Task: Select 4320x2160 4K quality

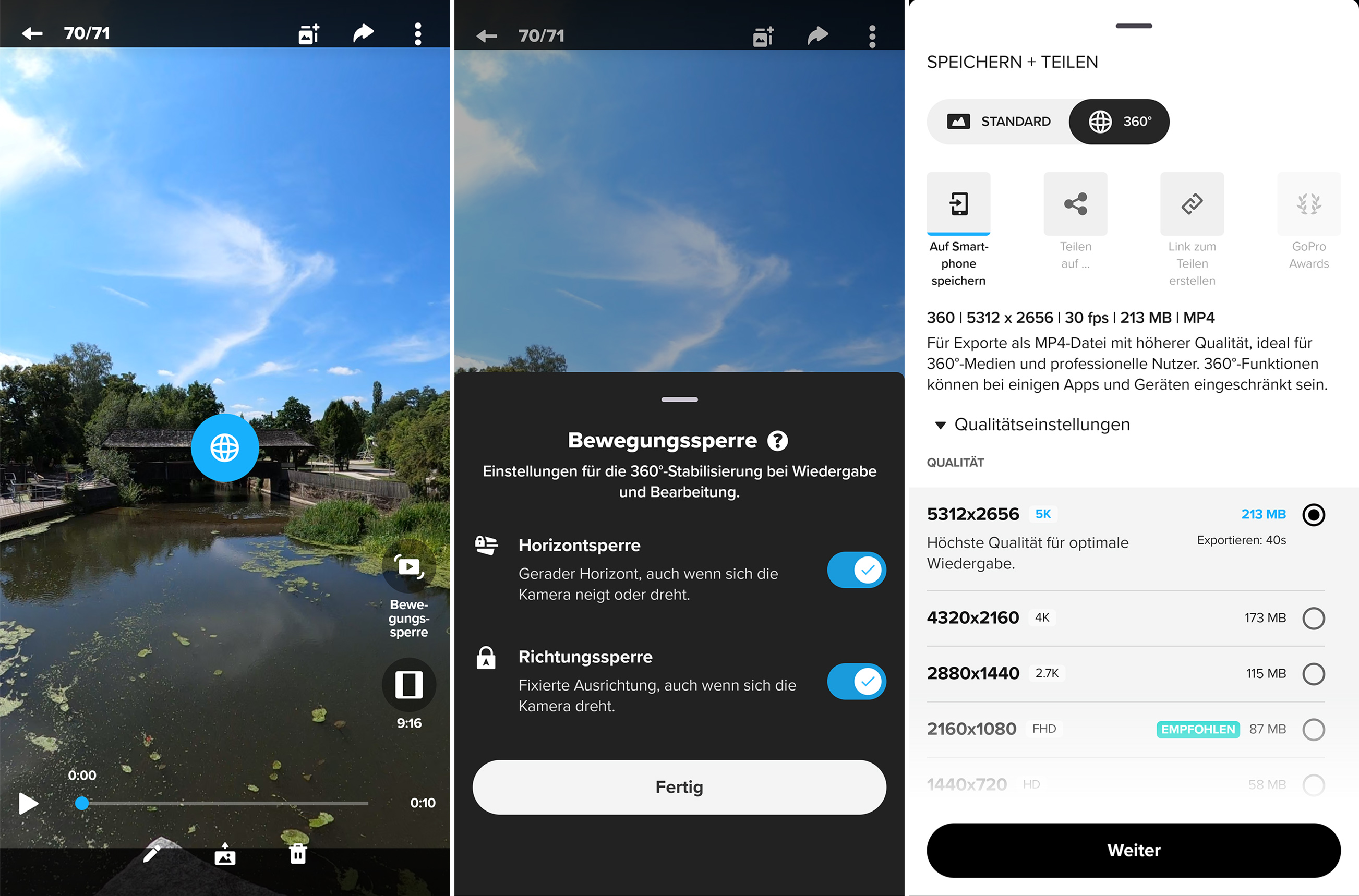Action: coord(1313,617)
